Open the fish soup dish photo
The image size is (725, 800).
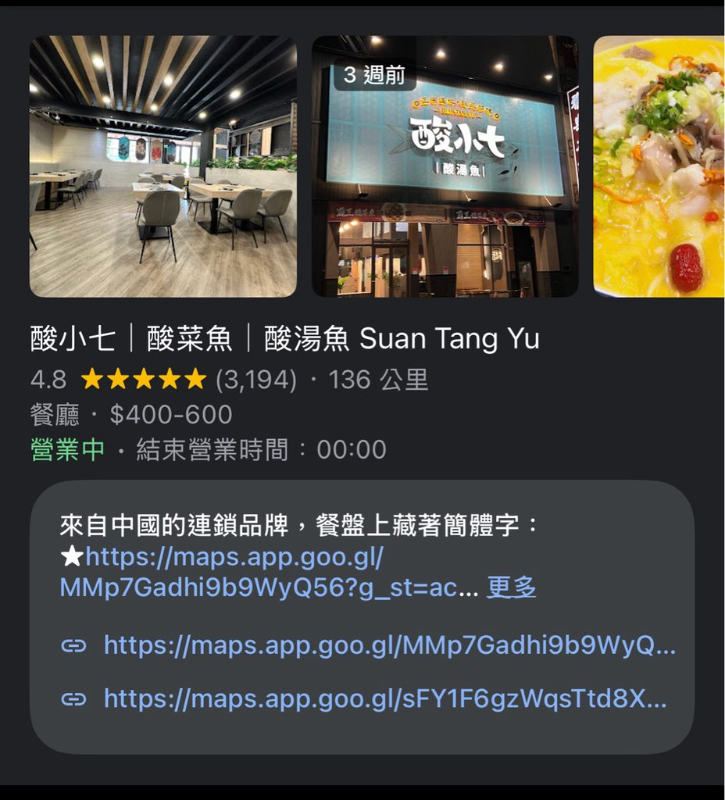point(658,167)
